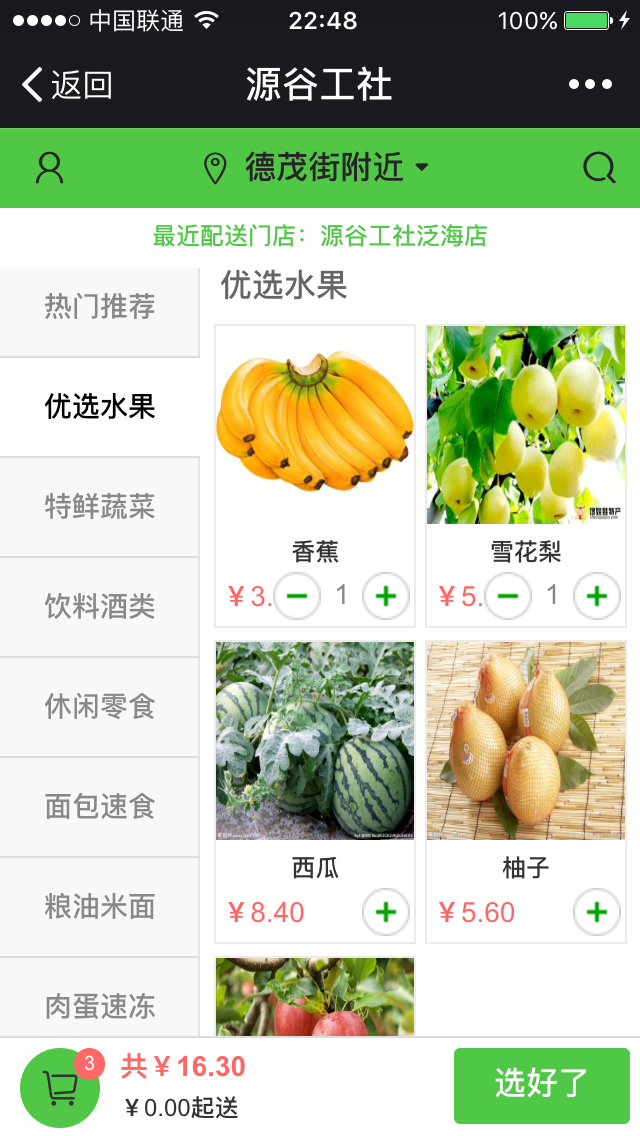Open the 休闲零食 category
This screenshot has width=640, height=1136.
click(x=100, y=707)
